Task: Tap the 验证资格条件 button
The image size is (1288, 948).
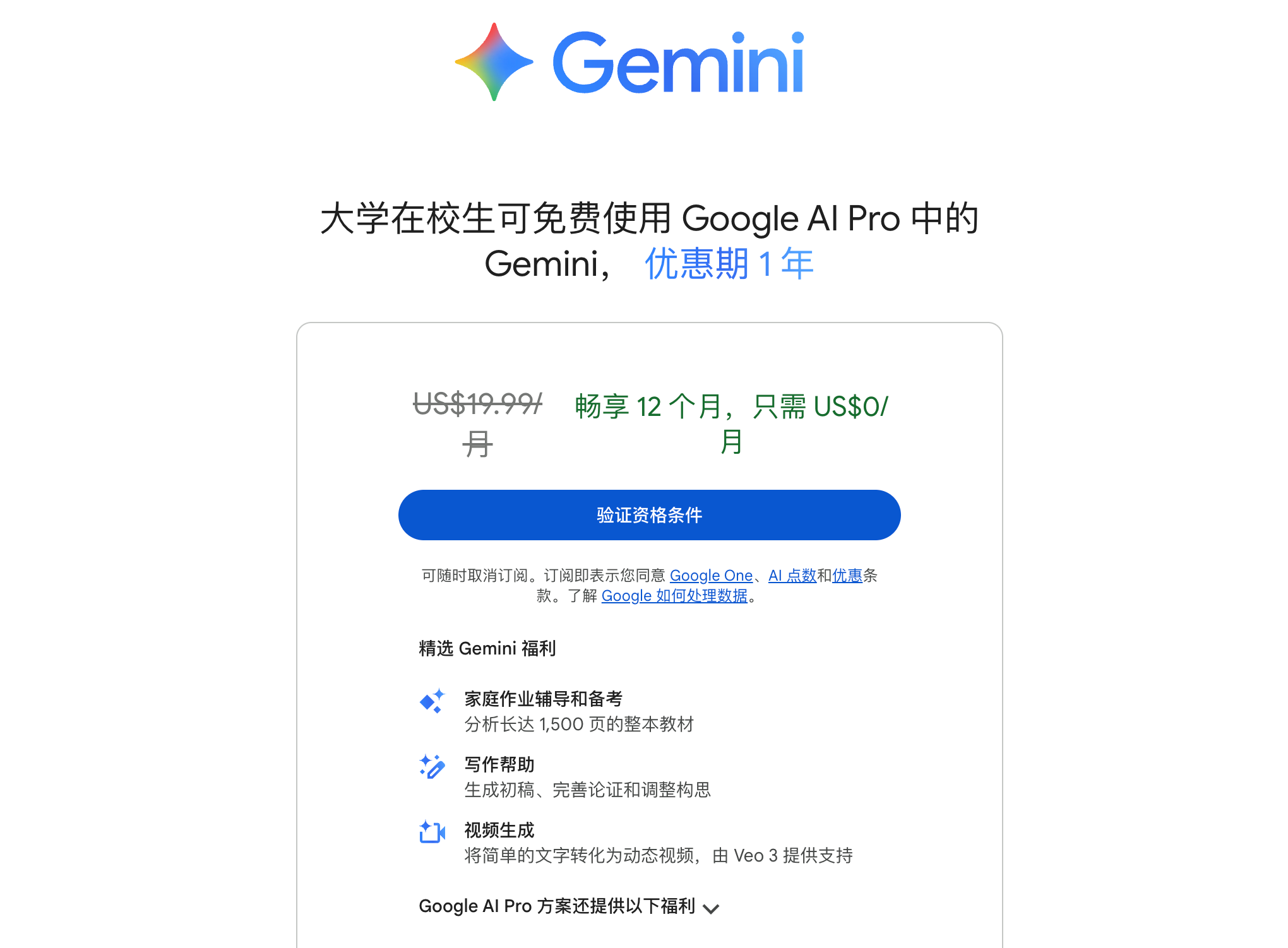Action: pyautogui.click(x=649, y=515)
